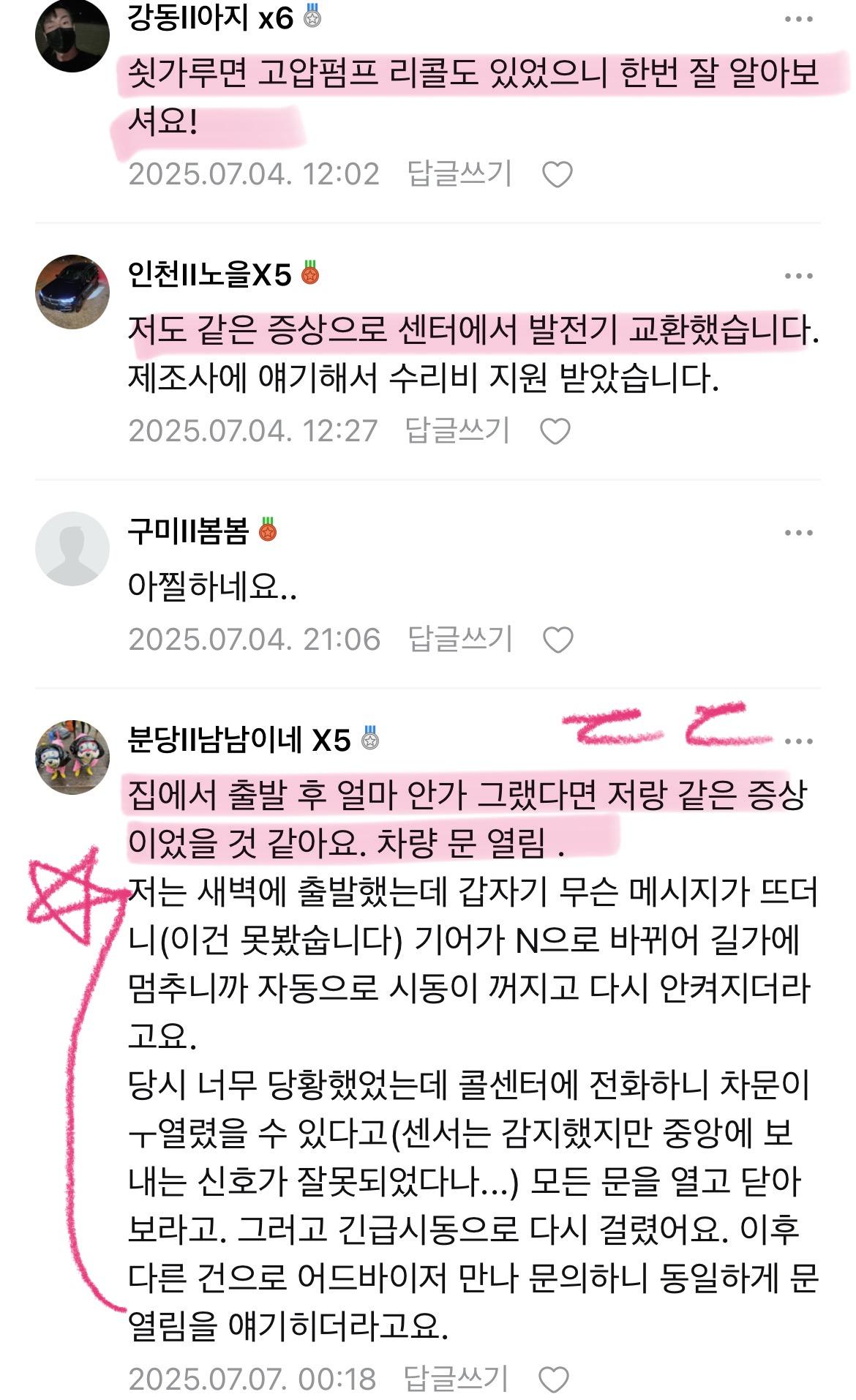Viewport: 856px width, 1400px height.
Task: Visit 분당II남남이네 X5's profile via avatar
Action: (x=72, y=756)
